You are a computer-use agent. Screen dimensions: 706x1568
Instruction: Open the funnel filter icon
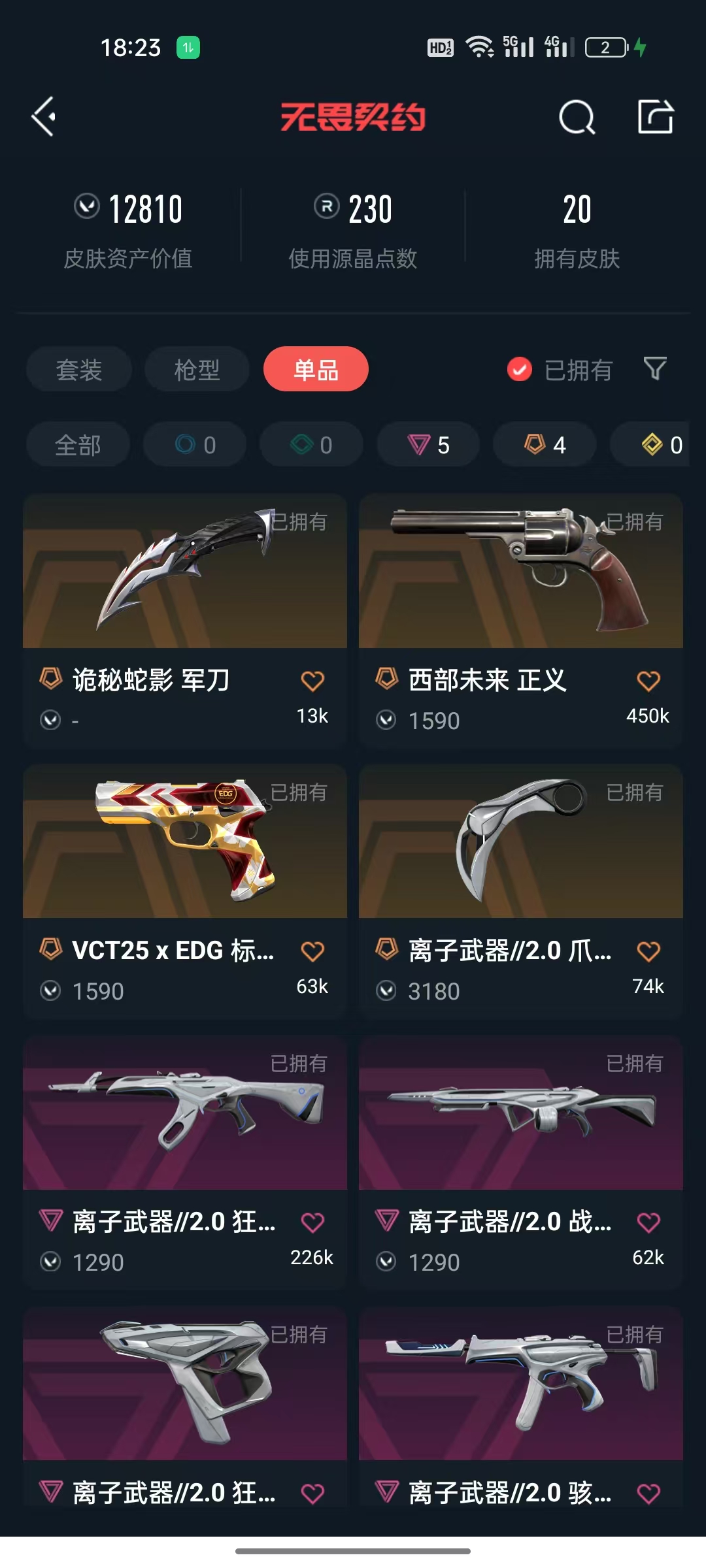click(655, 369)
